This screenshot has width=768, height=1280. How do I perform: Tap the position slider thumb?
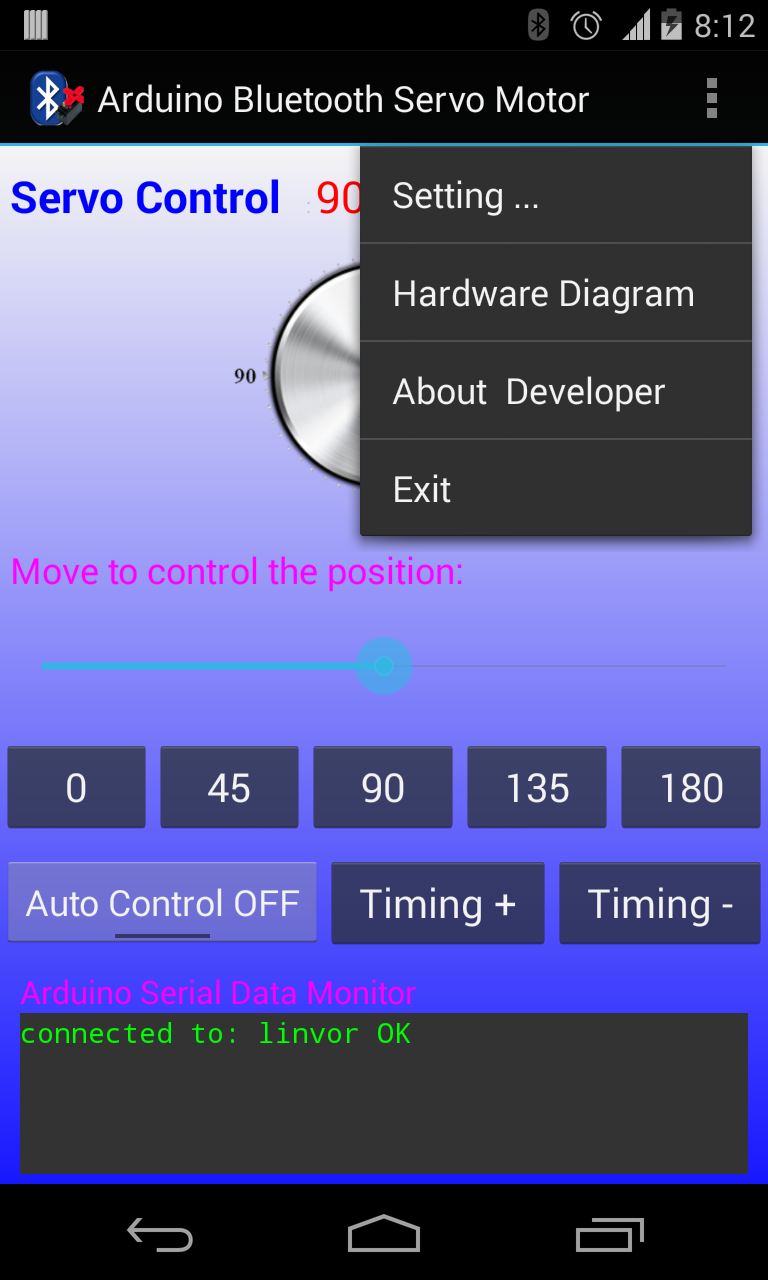383,666
